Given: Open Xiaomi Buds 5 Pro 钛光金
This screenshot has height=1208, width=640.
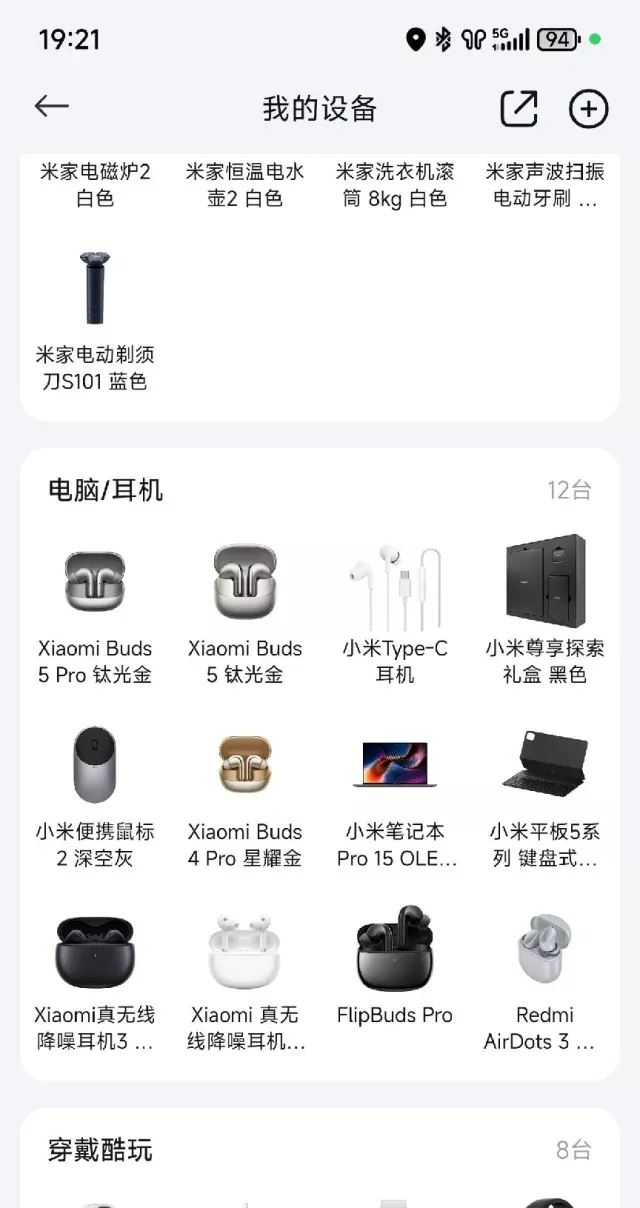Looking at the screenshot, I should pos(95,612).
